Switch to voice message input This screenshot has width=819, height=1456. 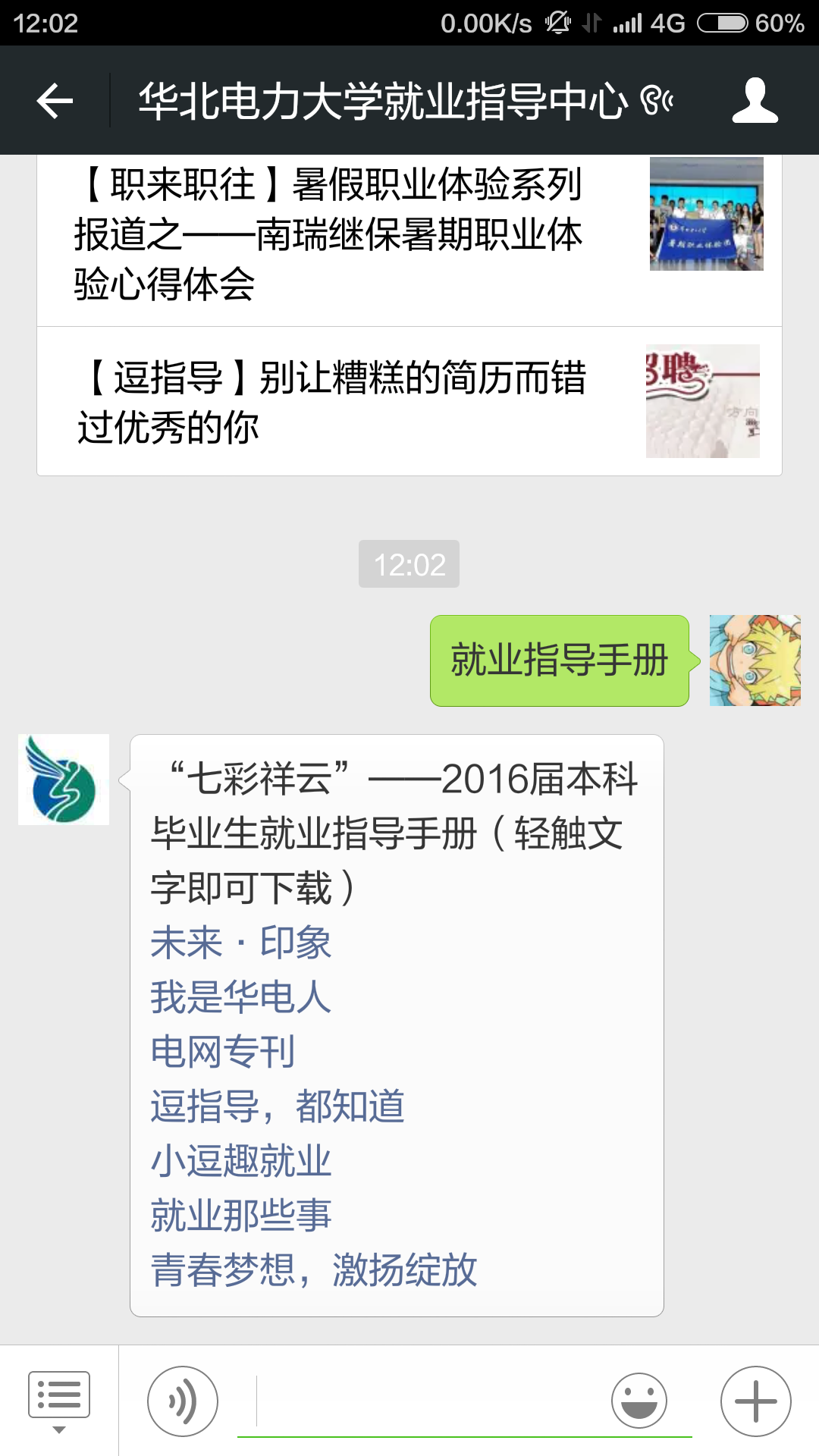click(182, 1401)
